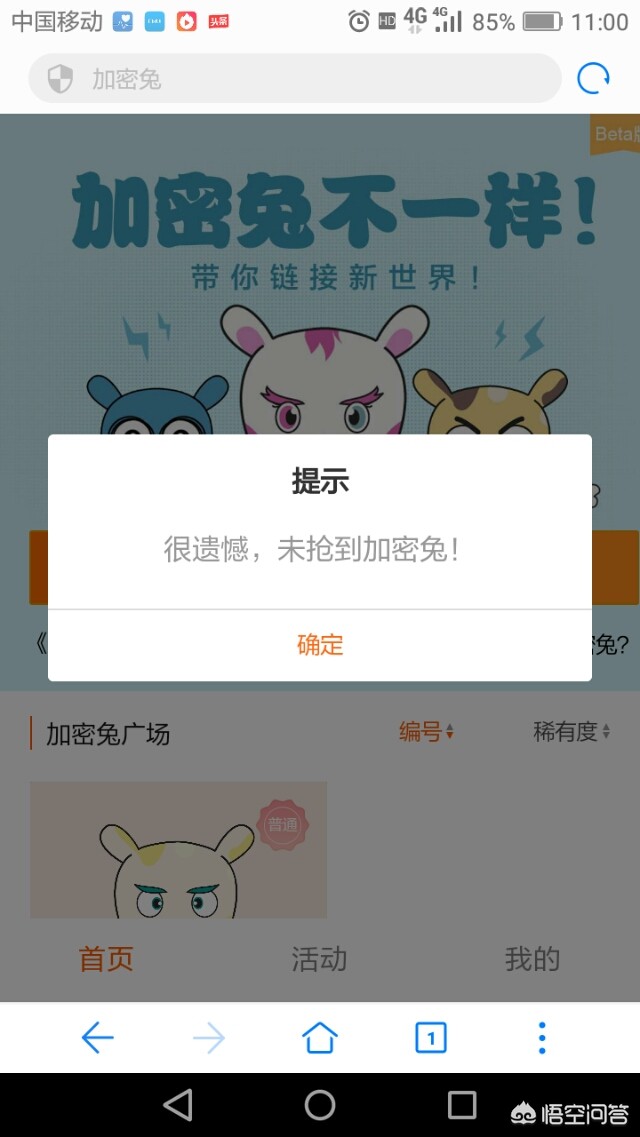Switch to the 活动 tab
Screen dimensions: 640x1137
pyautogui.click(x=319, y=960)
